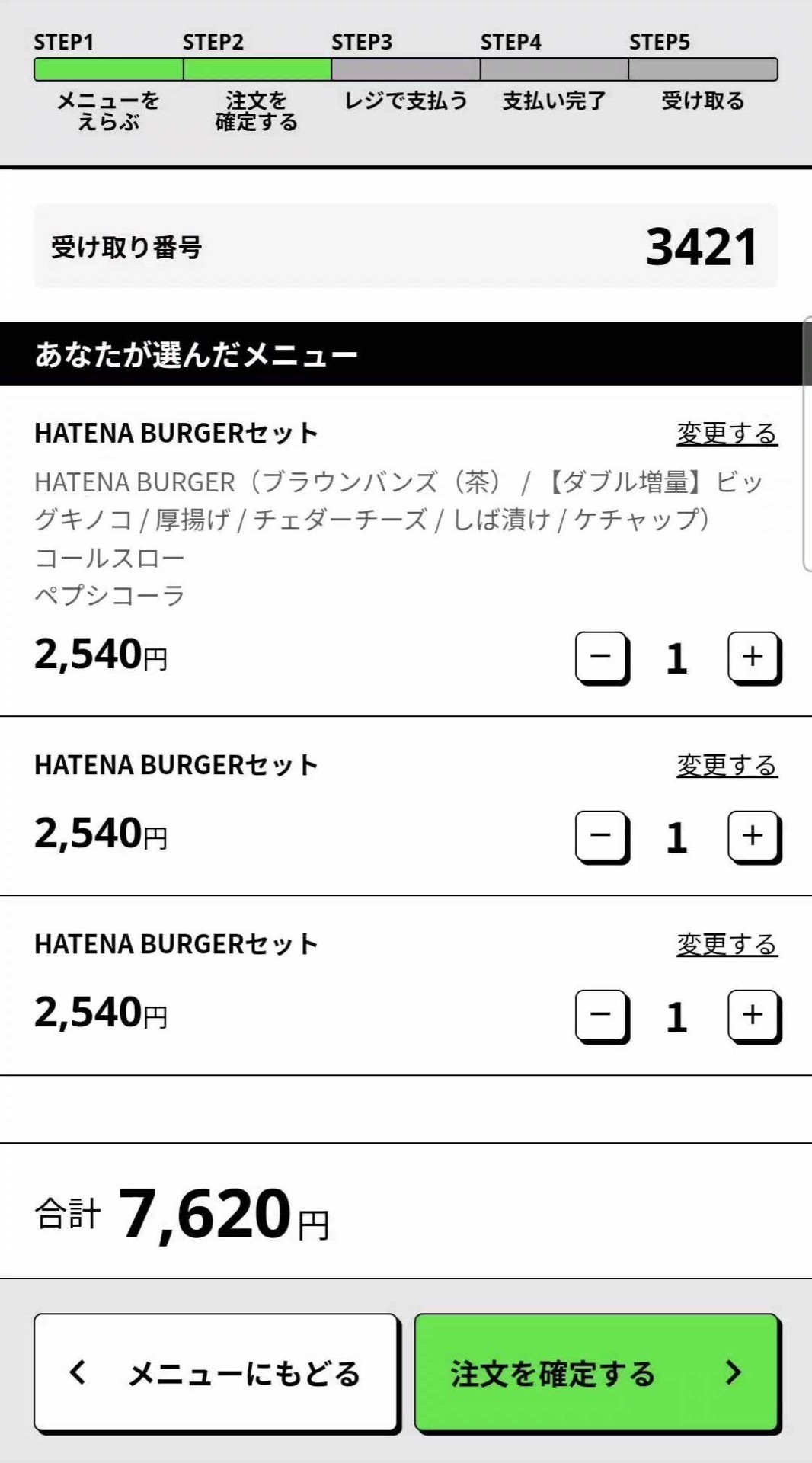Tap 変更する for the first HATENA BURGER set

click(x=727, y=434)
